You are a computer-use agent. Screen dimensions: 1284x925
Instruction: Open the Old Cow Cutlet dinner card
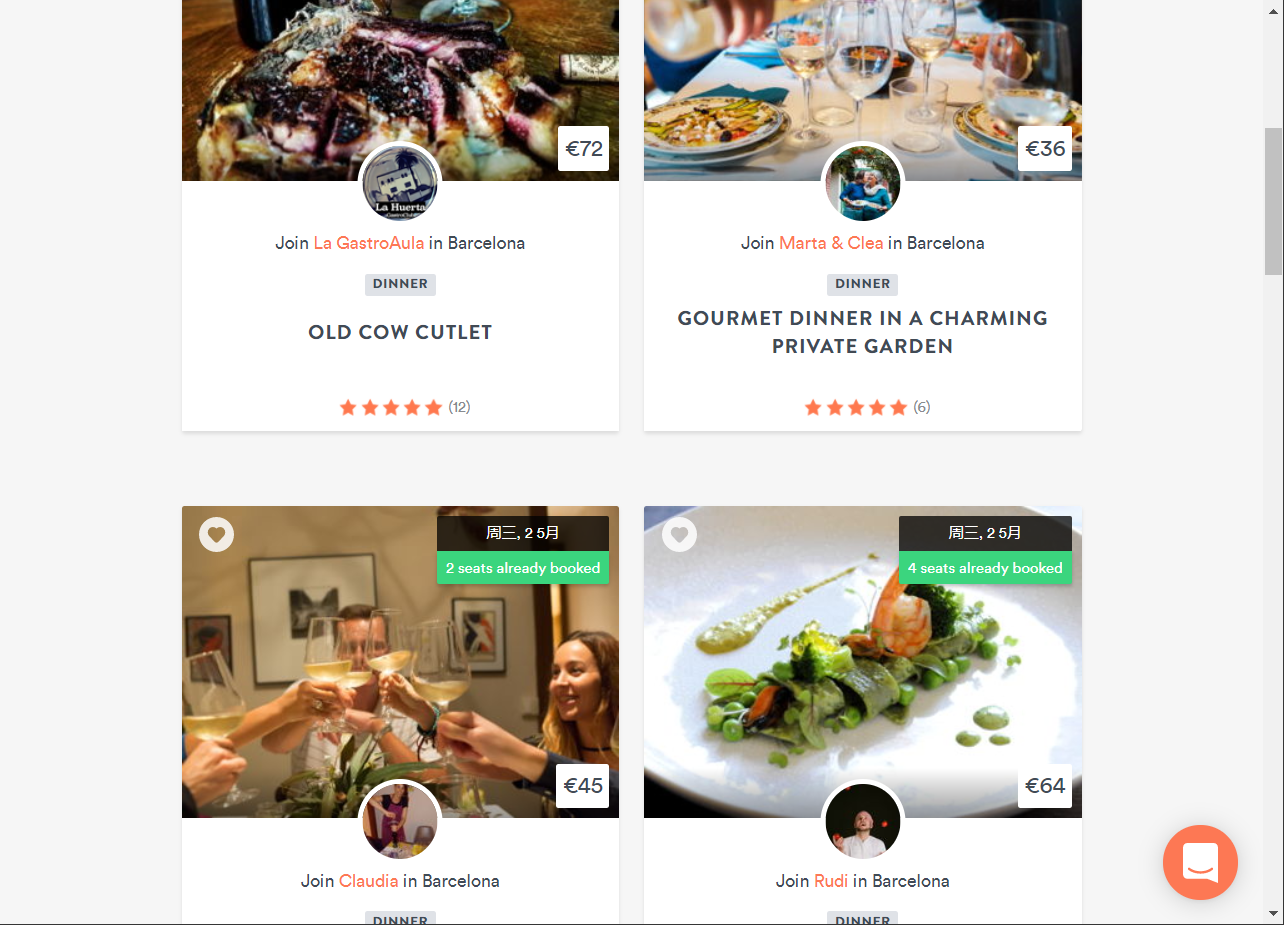pyautogui.click(x=400, y=332)
